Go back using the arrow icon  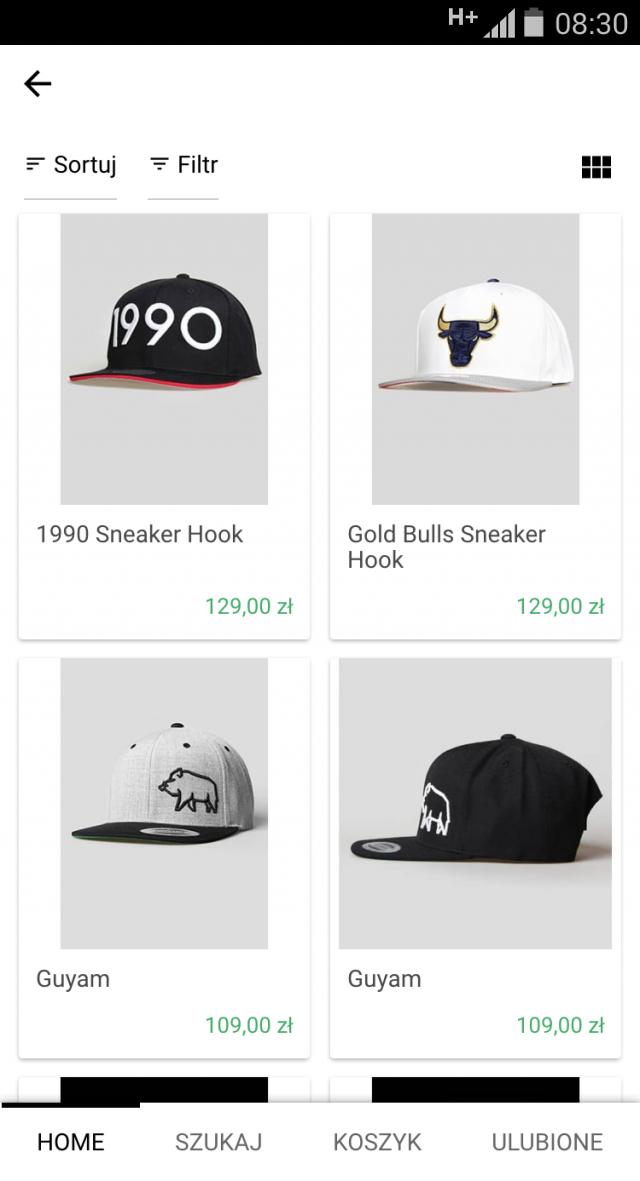37,84
